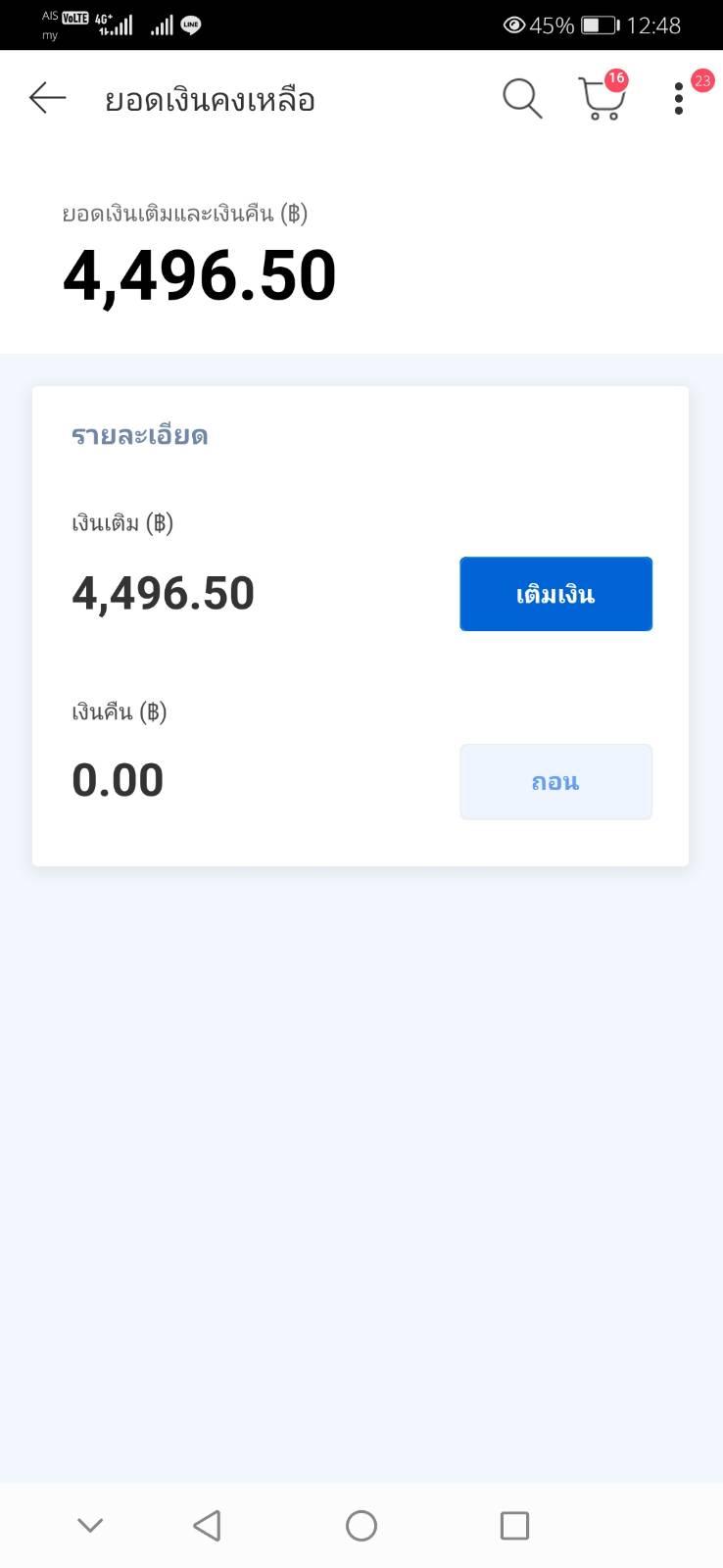Go back using the top-left arrow
Viewport: 723px width, 1568px height.
(x=47, y=98)
